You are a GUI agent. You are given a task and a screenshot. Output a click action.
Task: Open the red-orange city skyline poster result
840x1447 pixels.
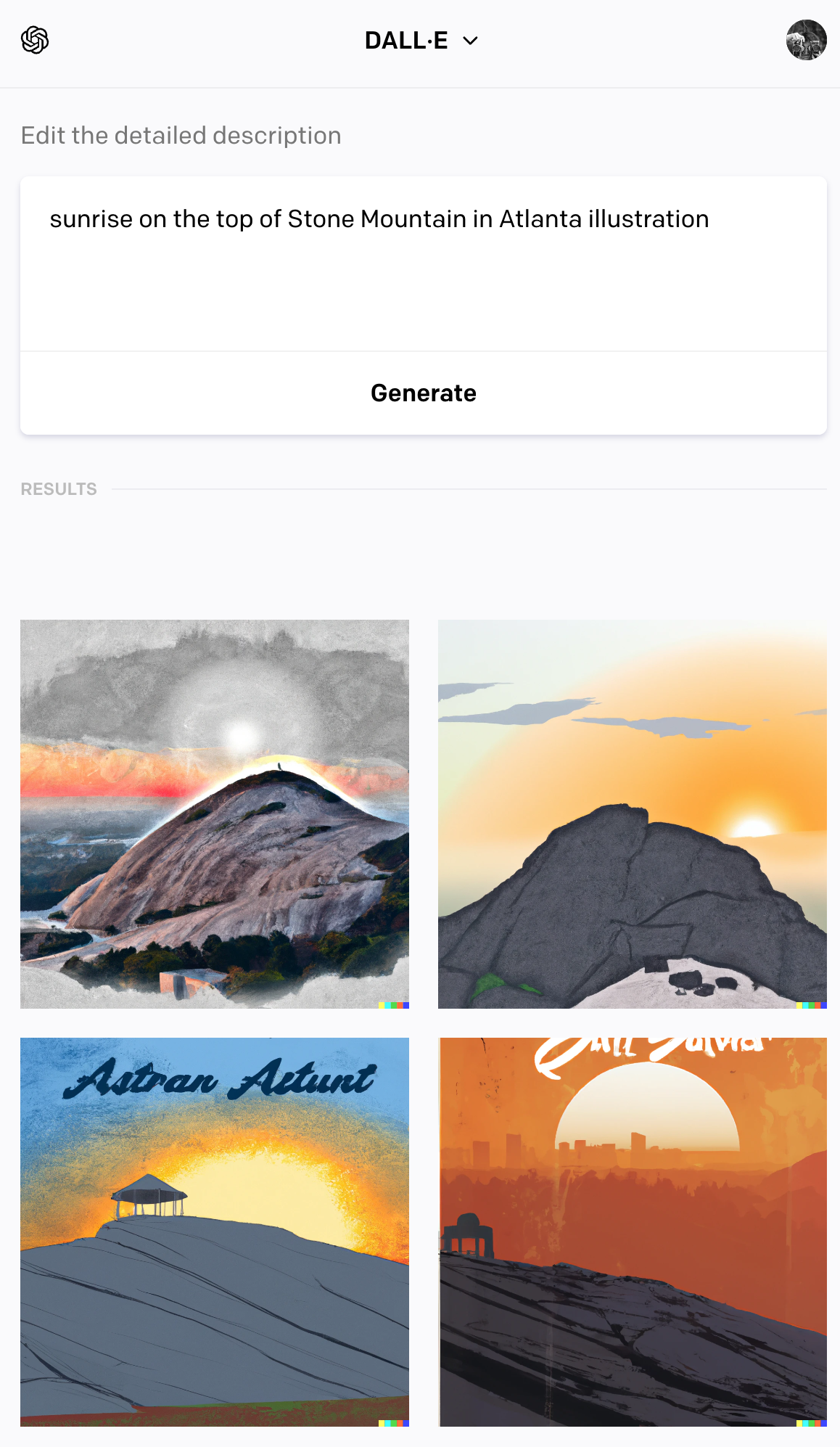click(x=632, y=1231)
